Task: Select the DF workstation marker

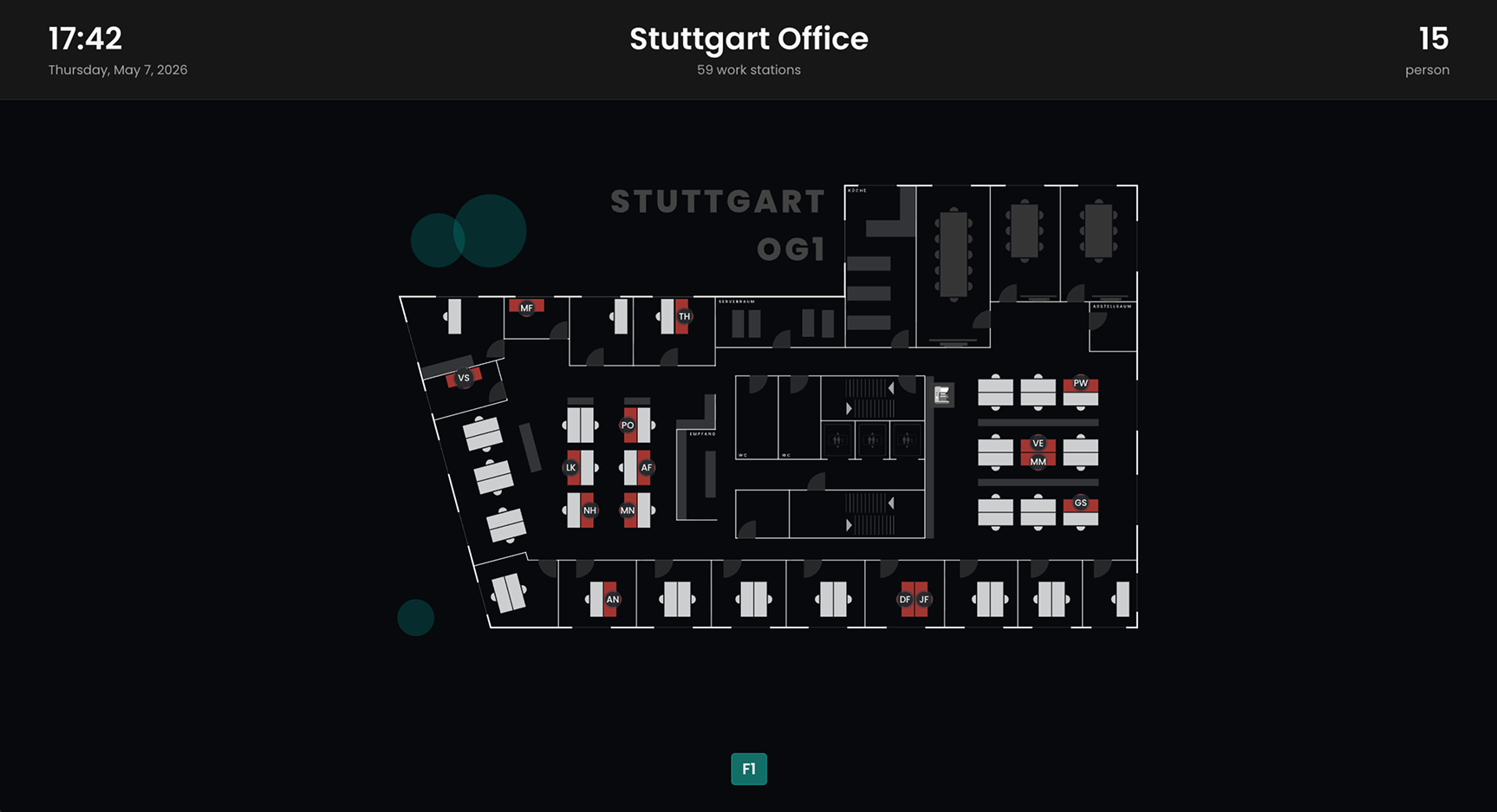Action: click(x=905, y=600)
